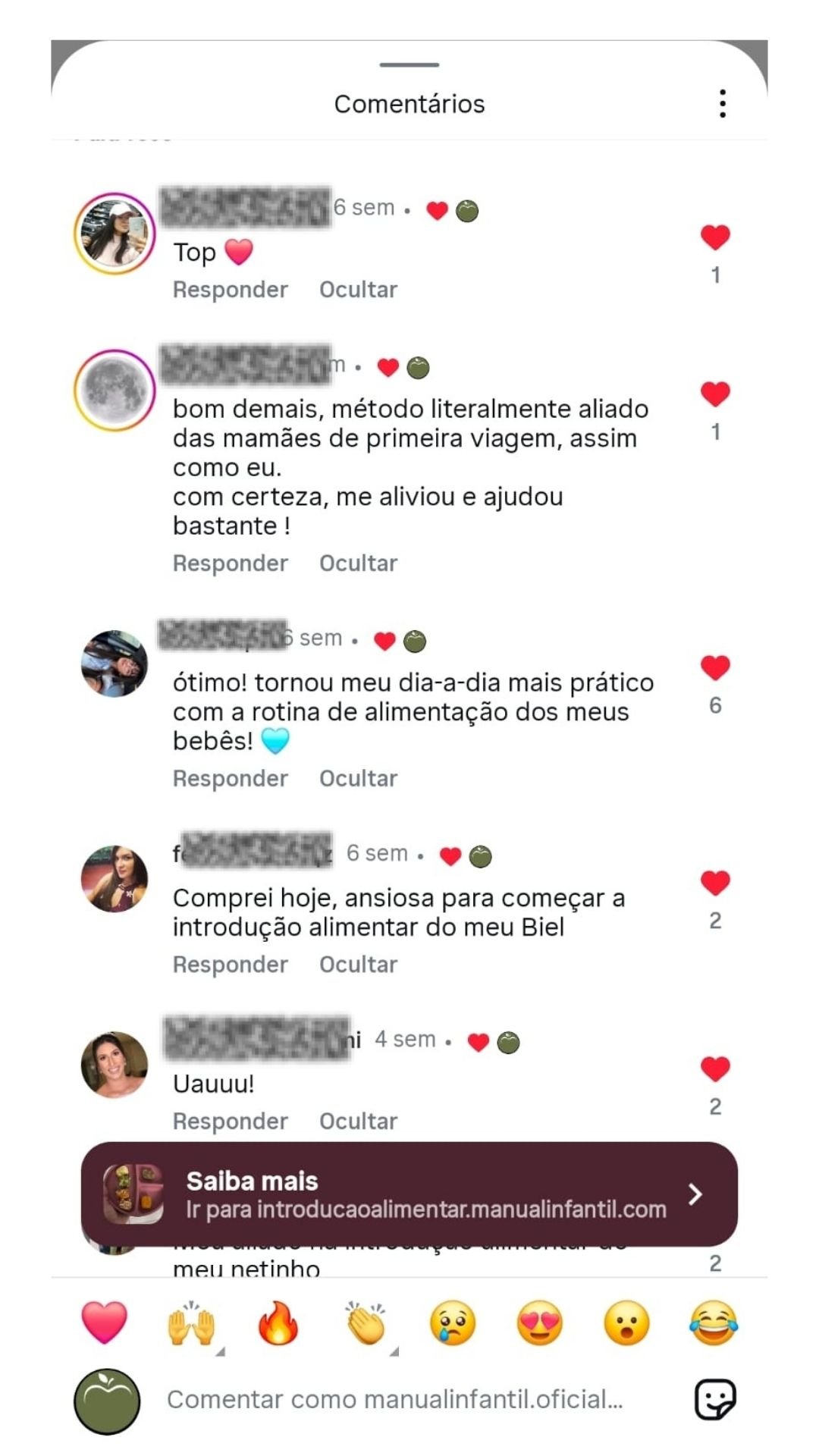The image size is (819, 1456).
Task: Reply to the 'Uauuu!' comment
Action: tap(230, 1122)
